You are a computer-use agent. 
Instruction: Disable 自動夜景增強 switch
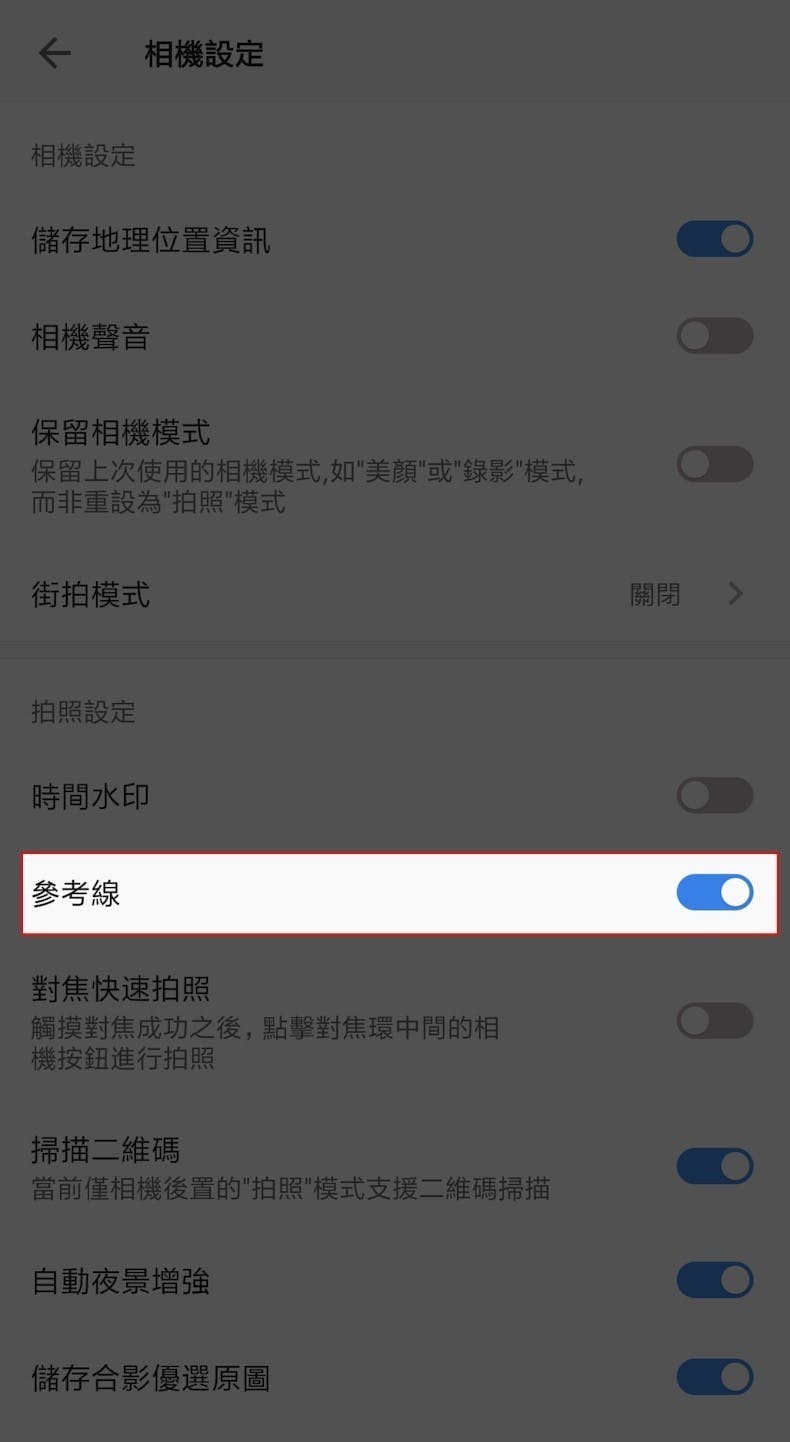pos(714,1280)
